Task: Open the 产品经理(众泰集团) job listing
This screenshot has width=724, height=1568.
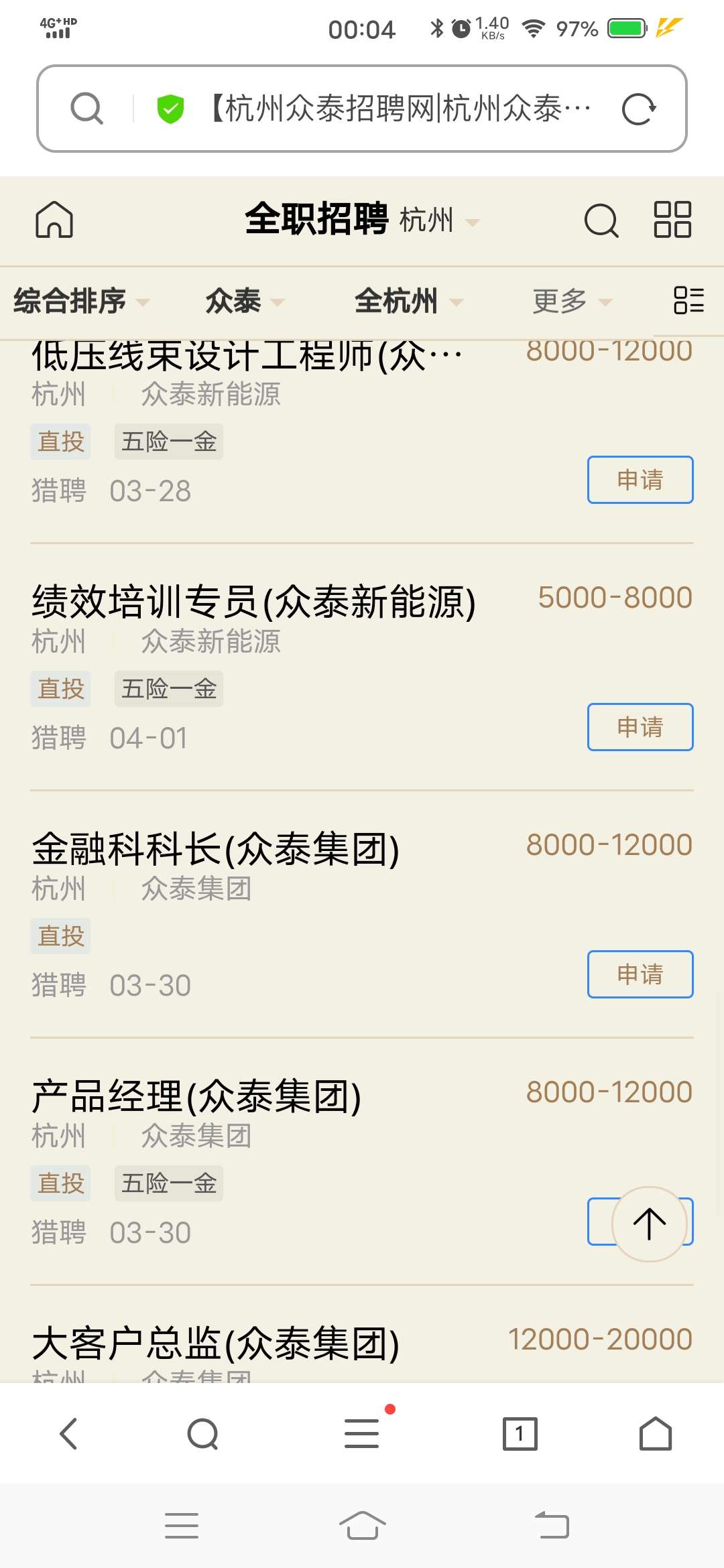Action: 196,1097
